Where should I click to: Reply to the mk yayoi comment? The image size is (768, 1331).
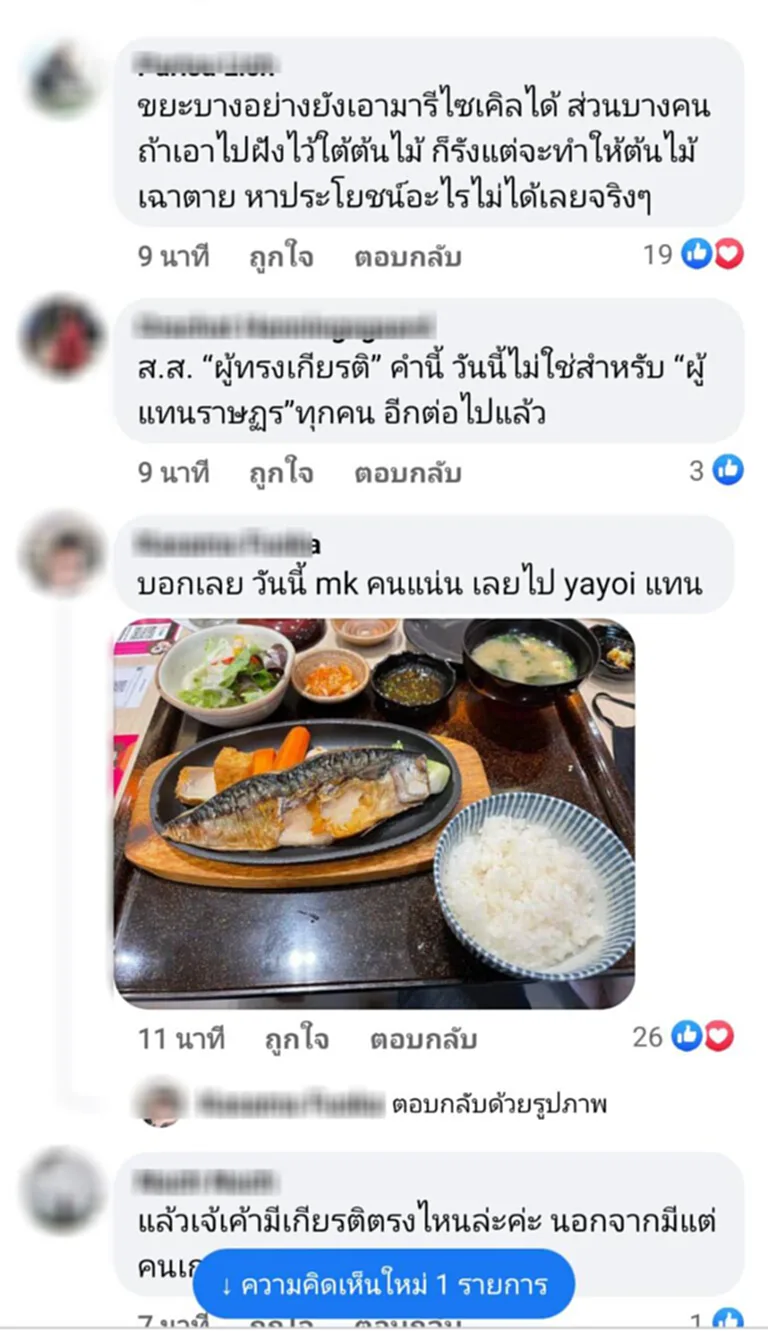[x=423, y=1039]
